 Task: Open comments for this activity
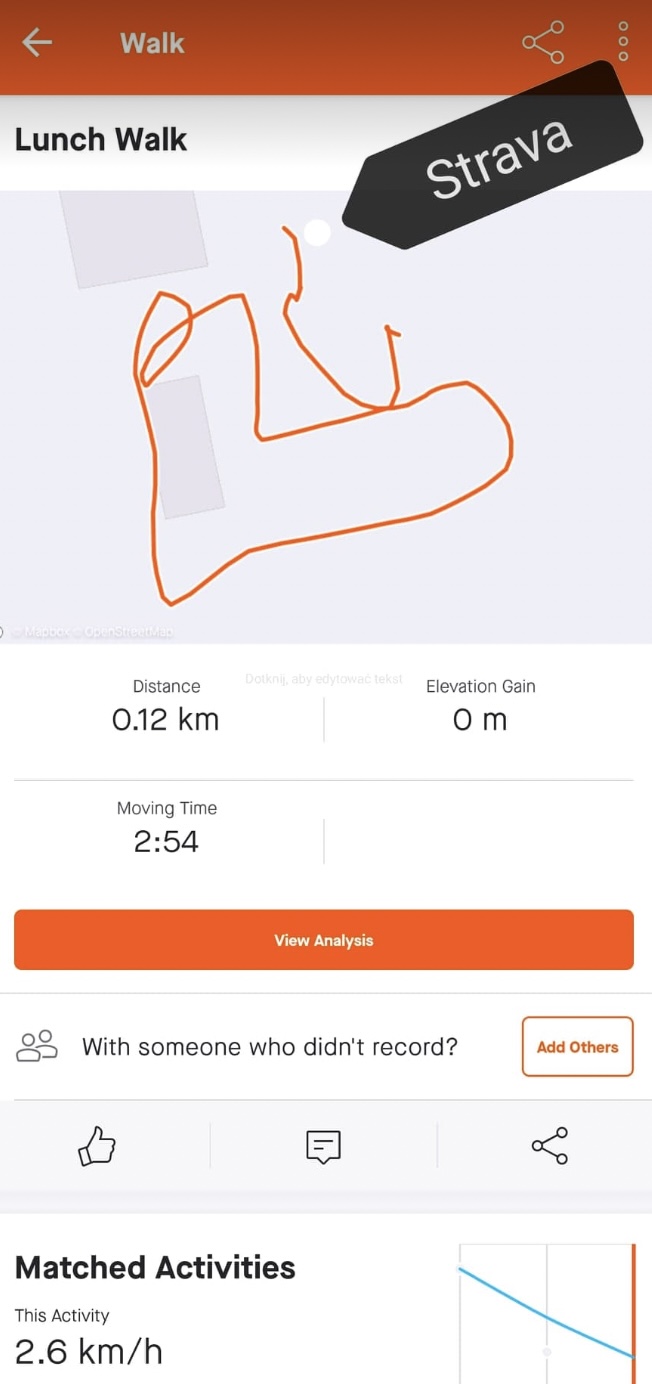click(323, 1146)
